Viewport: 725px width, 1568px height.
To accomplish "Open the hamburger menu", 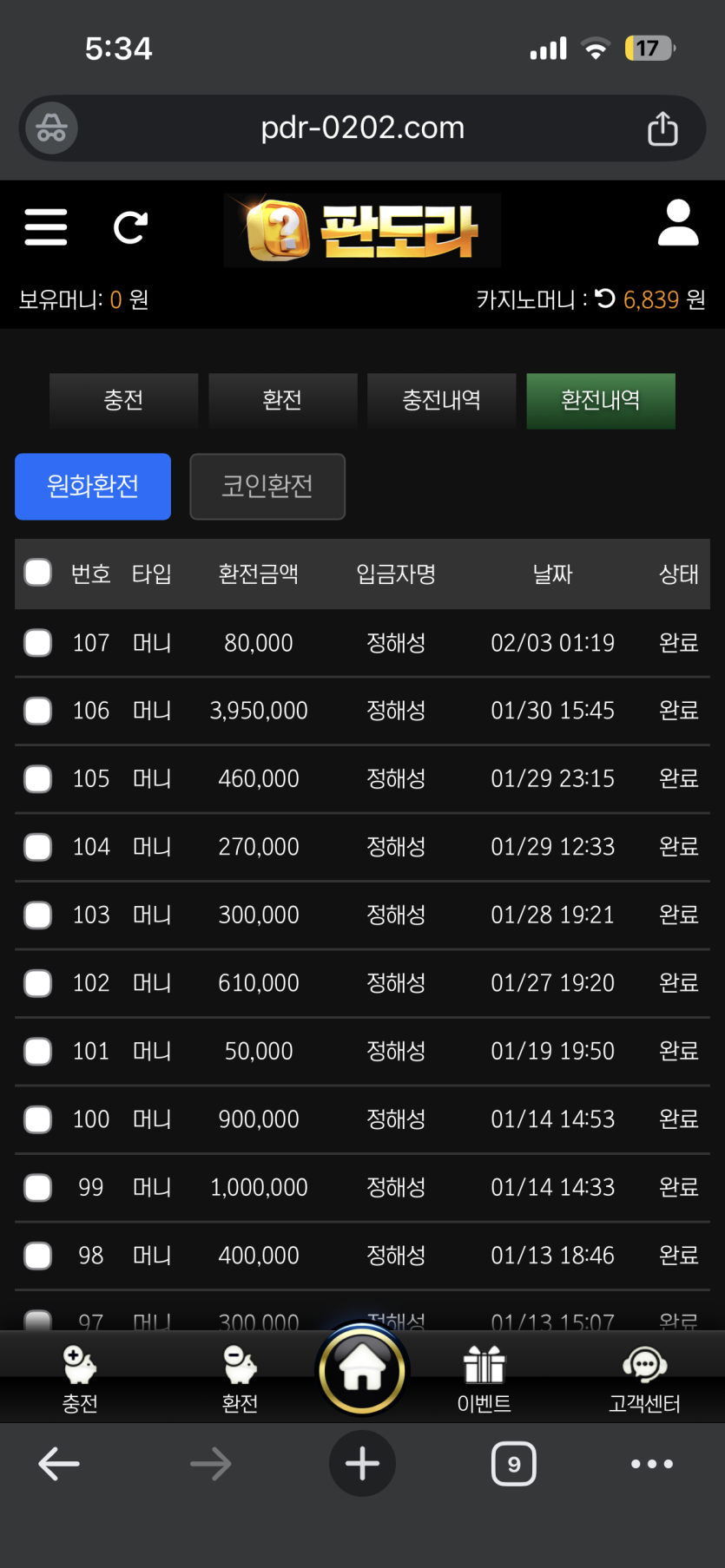I will (45, 227).
